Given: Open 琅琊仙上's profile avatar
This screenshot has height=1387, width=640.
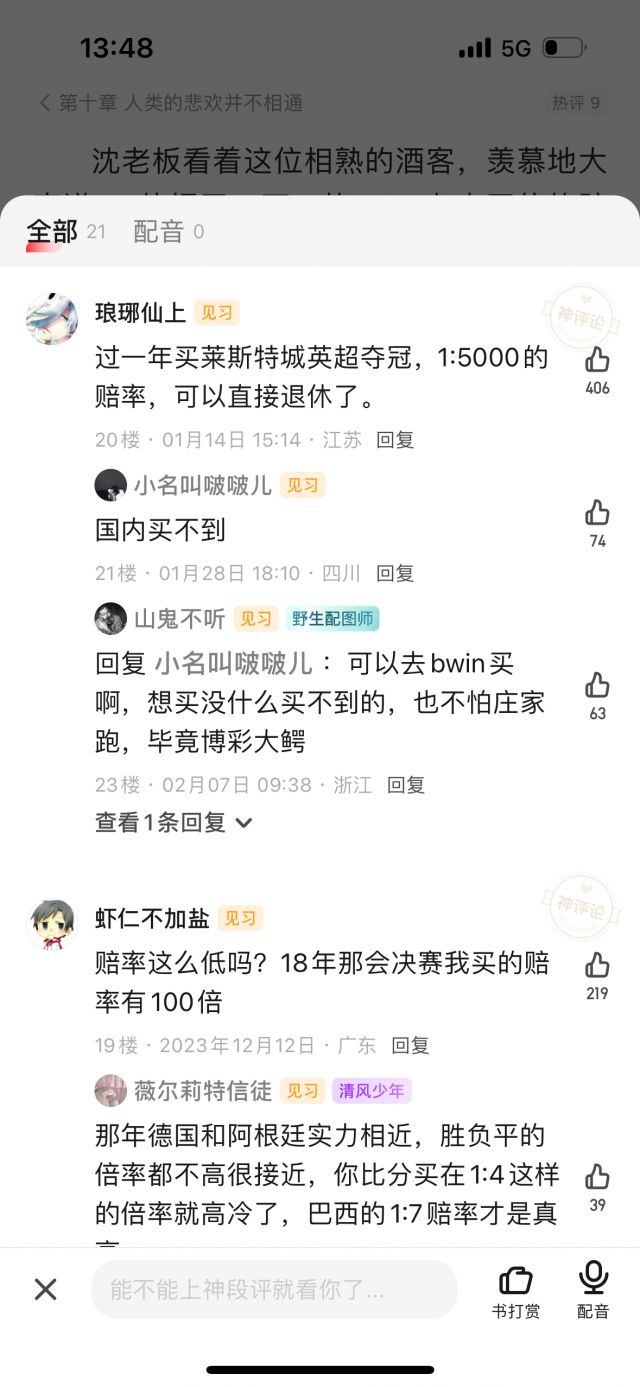Looking at the screenshot, I should (x=52, y=320).
